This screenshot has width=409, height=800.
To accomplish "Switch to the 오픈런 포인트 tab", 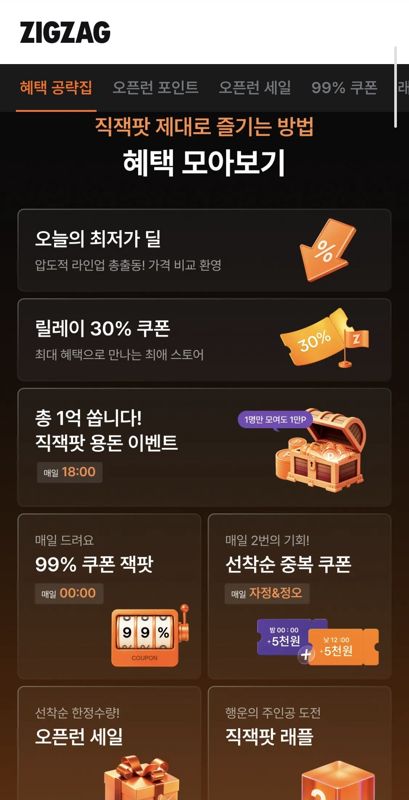I will tap(155, 88).
